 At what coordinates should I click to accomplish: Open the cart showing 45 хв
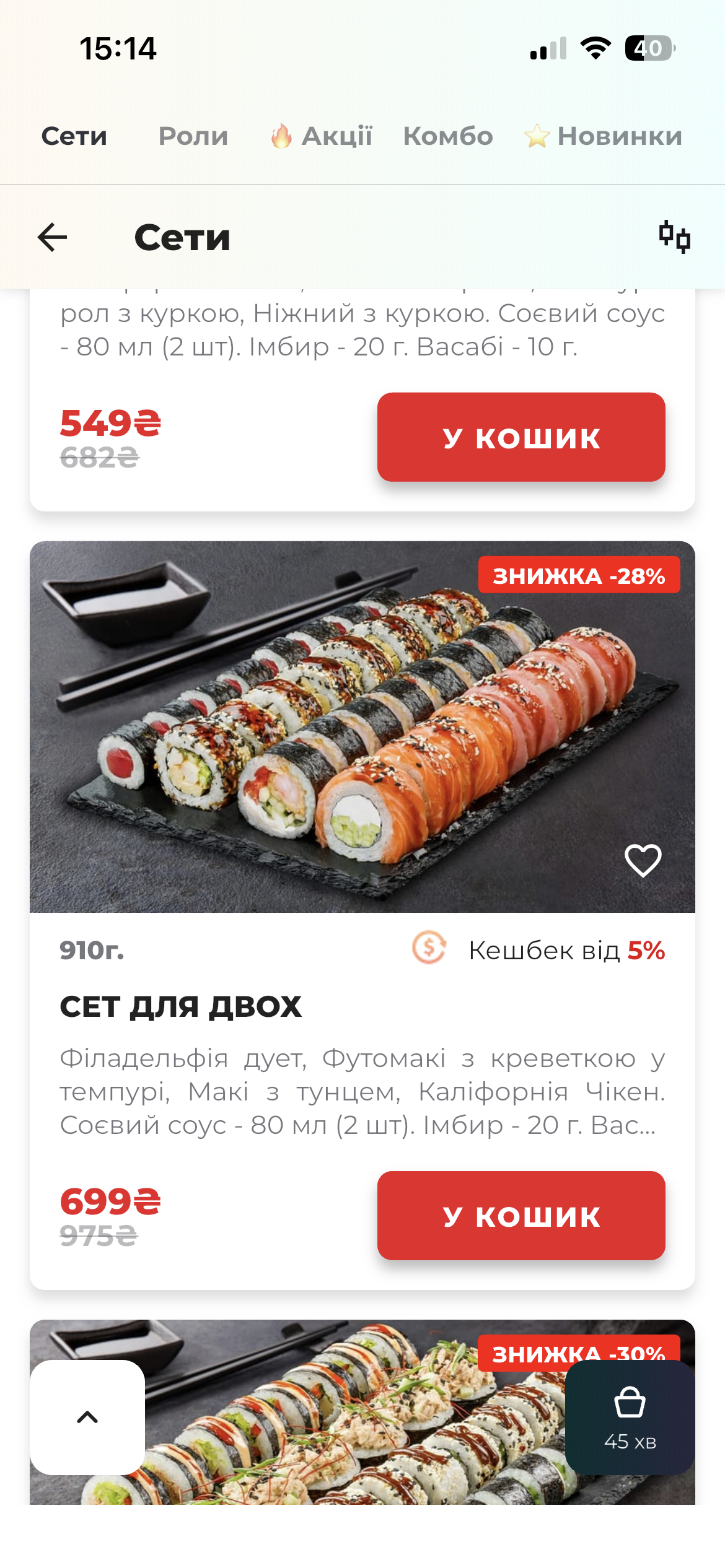630,1417
